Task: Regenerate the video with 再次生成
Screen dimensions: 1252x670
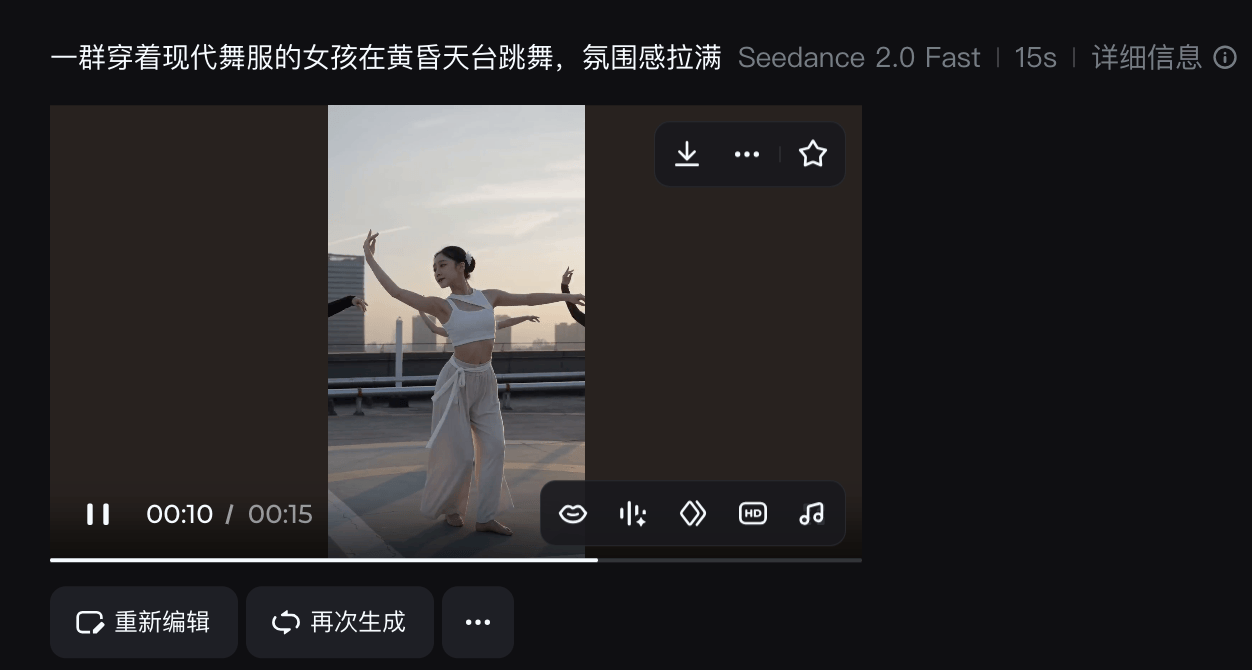Action: click(x=340, y=622)
